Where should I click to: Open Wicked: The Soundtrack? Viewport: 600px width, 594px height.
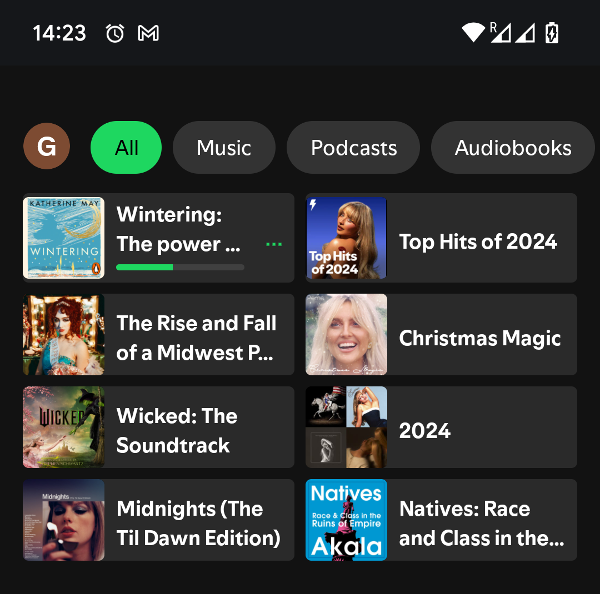point(158,427)
